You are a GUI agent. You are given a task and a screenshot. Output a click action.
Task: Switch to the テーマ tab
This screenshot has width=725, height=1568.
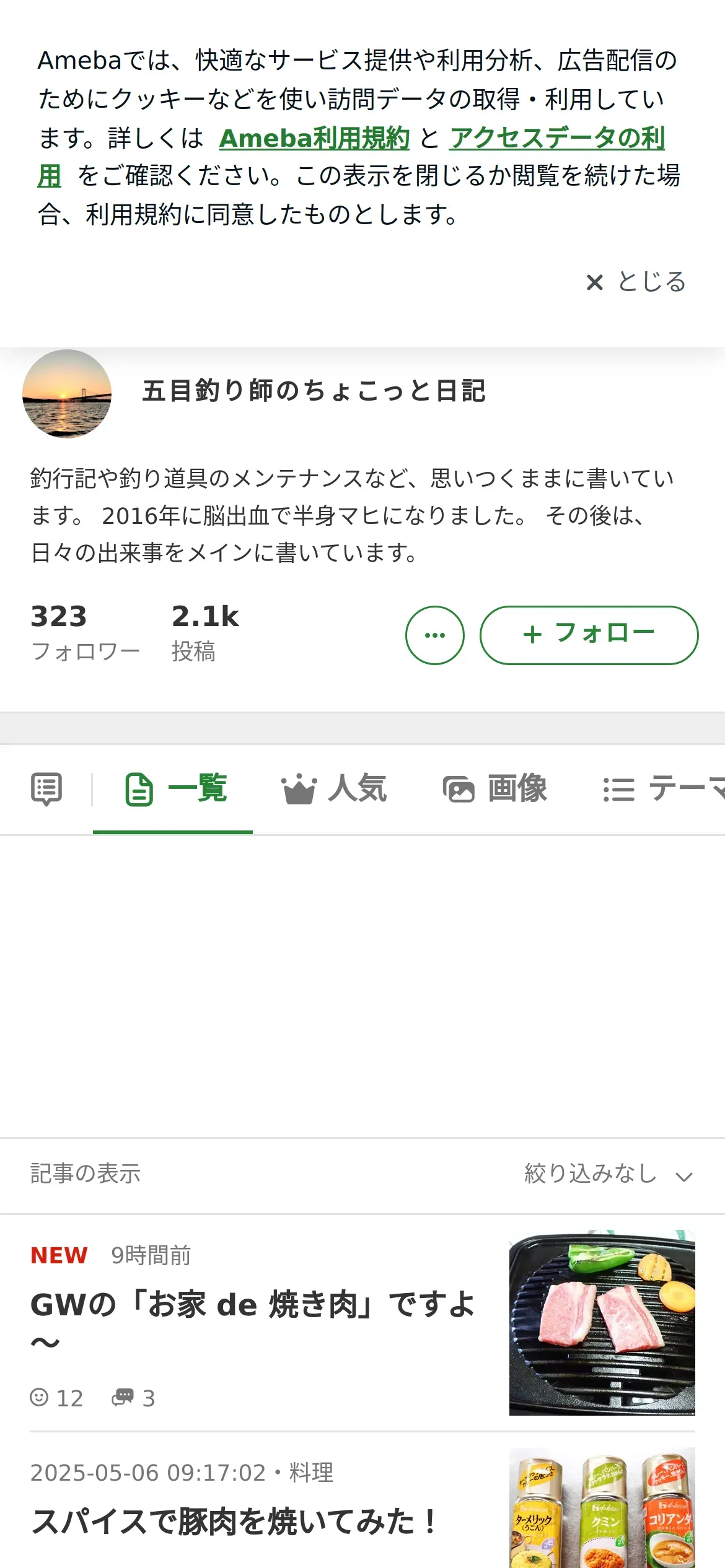coord(663,789)
